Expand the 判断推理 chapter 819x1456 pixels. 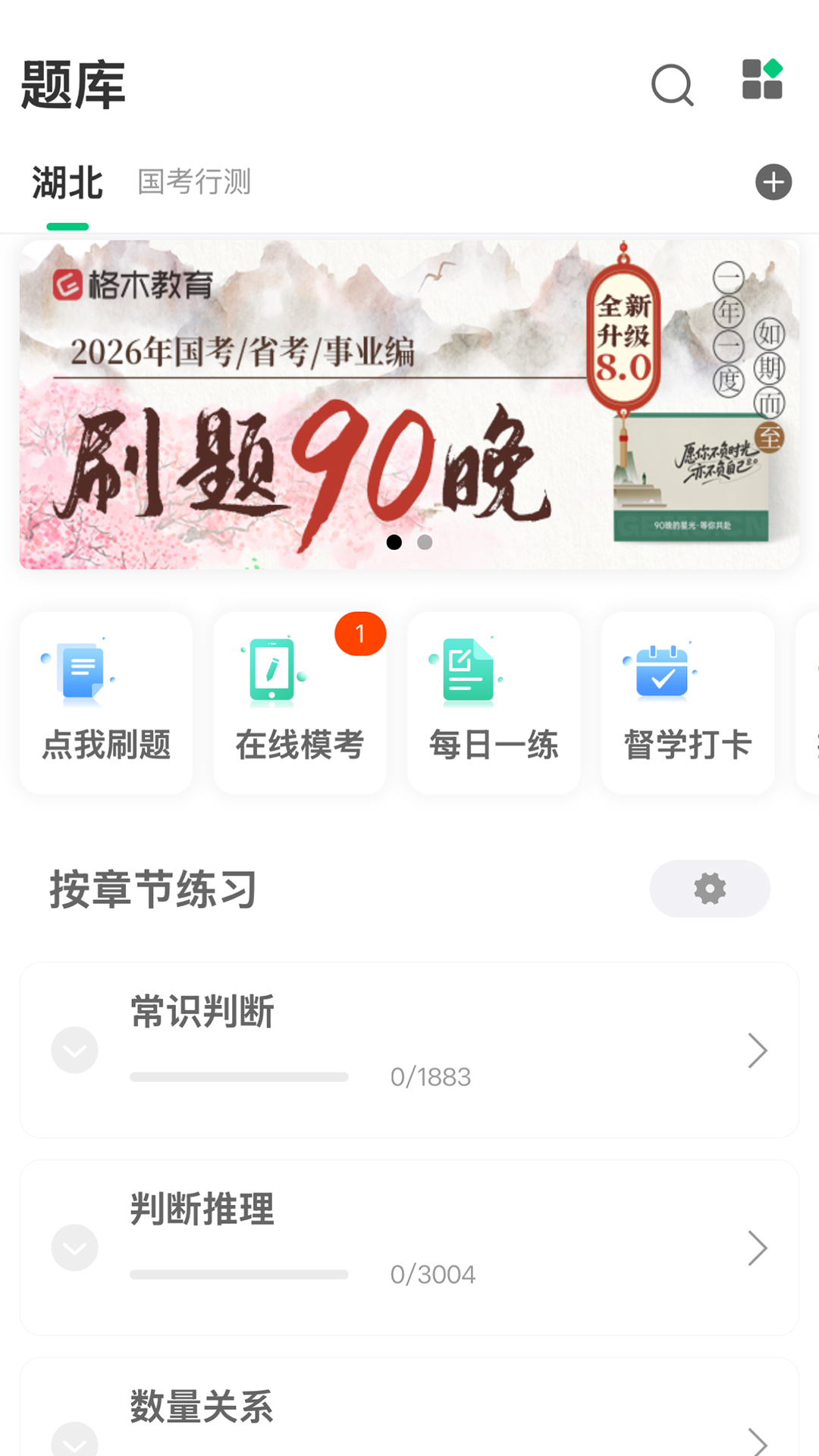[74, 1247]
